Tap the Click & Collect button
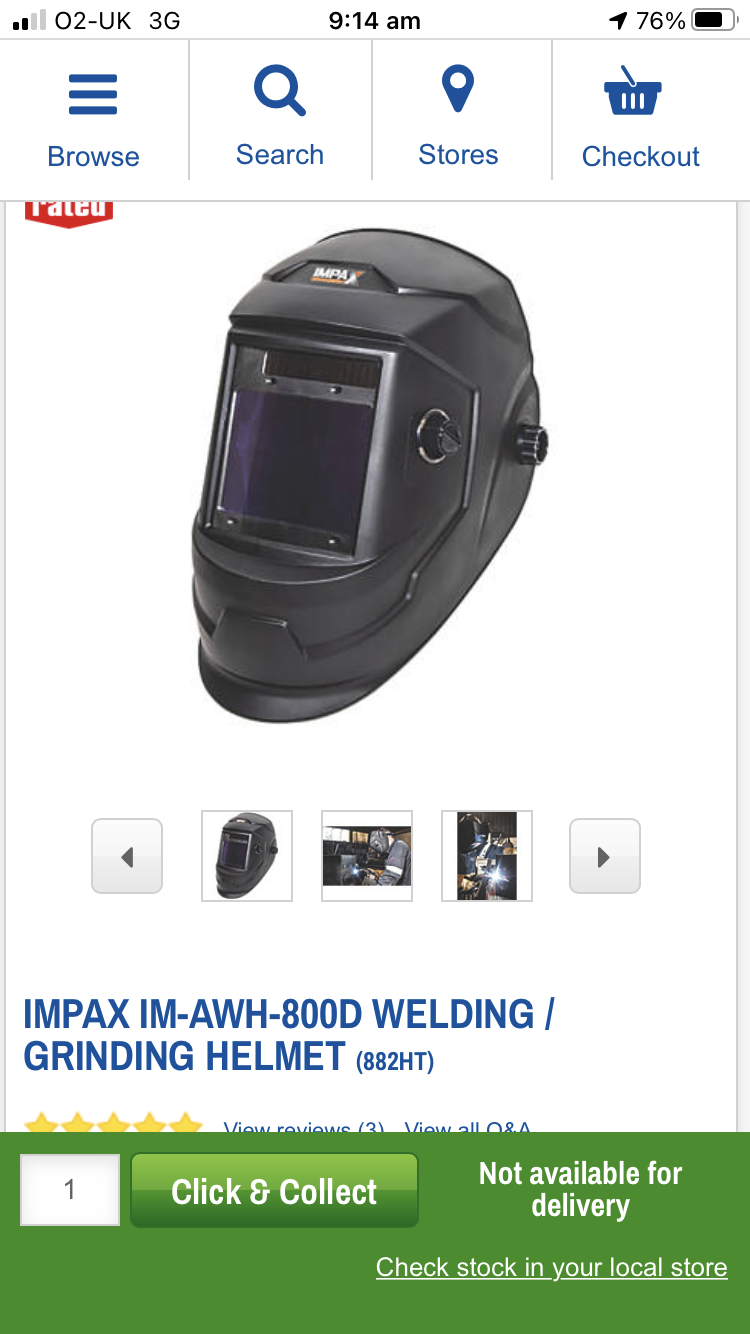The image size is (750, 1334). (274, 1190)
